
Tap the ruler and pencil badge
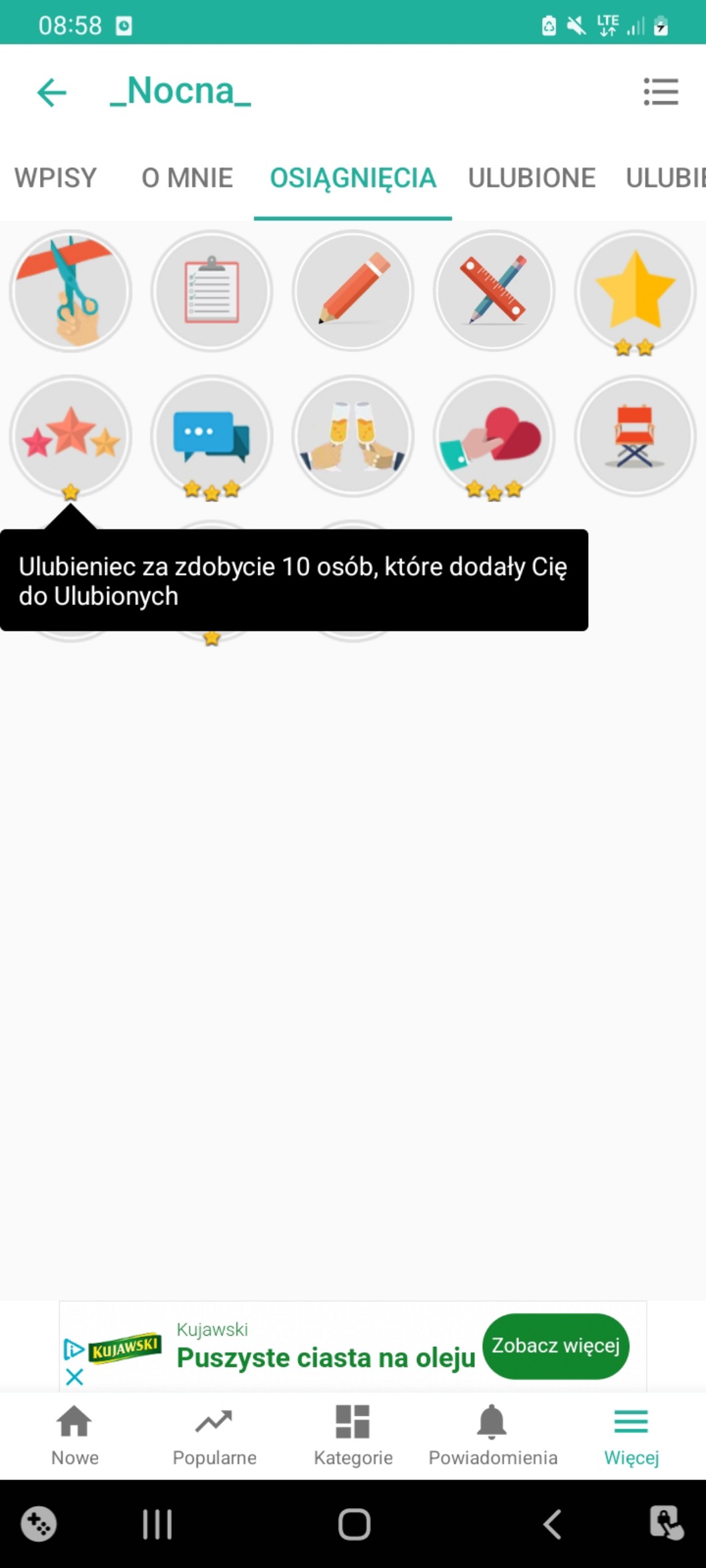[494, 291]
